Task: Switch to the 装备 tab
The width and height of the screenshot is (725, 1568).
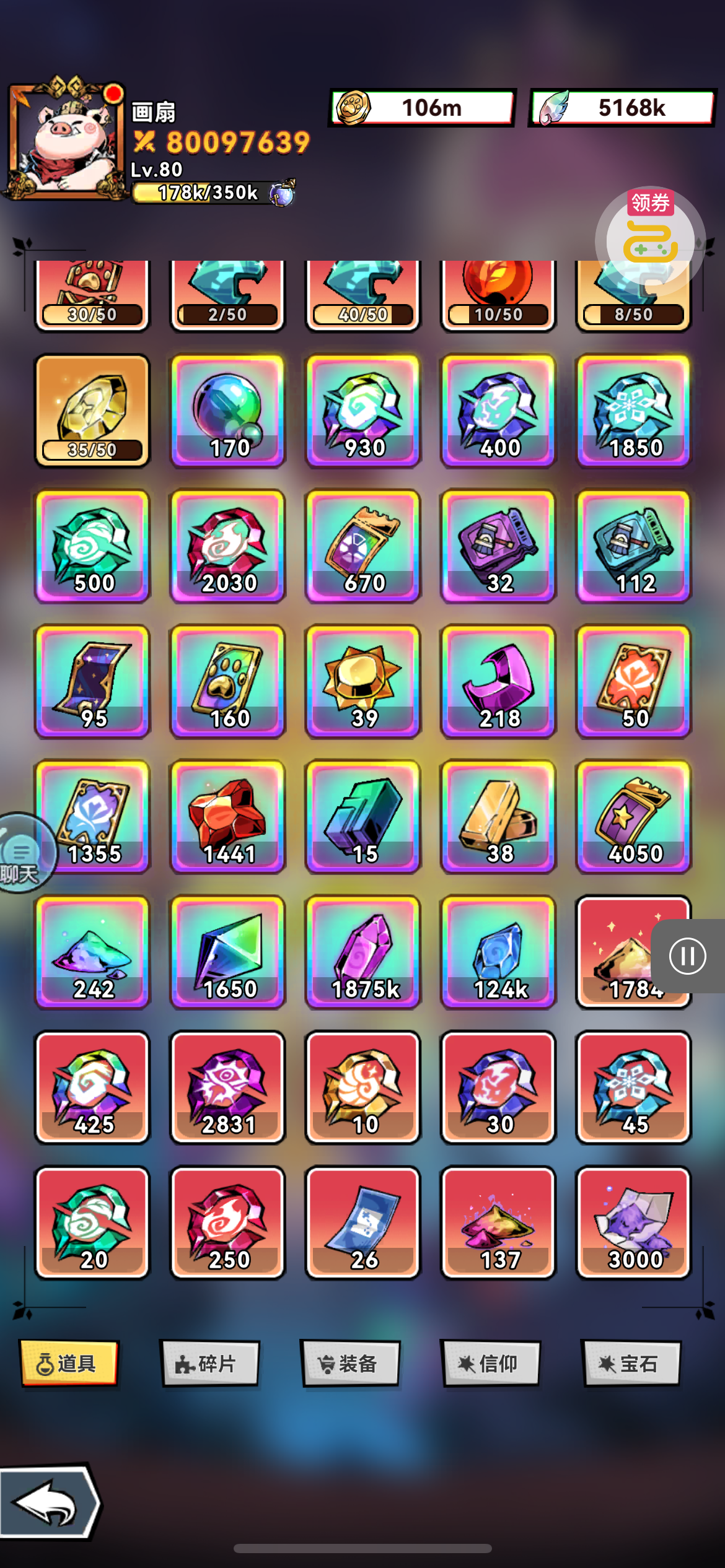Action: (350, 1363)
